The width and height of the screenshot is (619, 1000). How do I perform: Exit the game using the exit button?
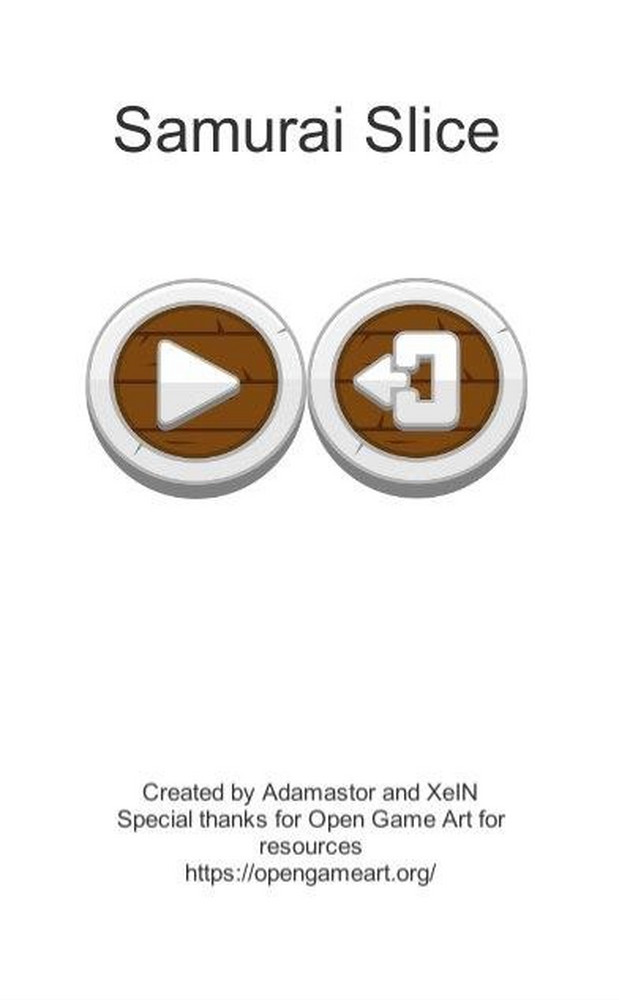pyautogui.click(x=417, y=385)
